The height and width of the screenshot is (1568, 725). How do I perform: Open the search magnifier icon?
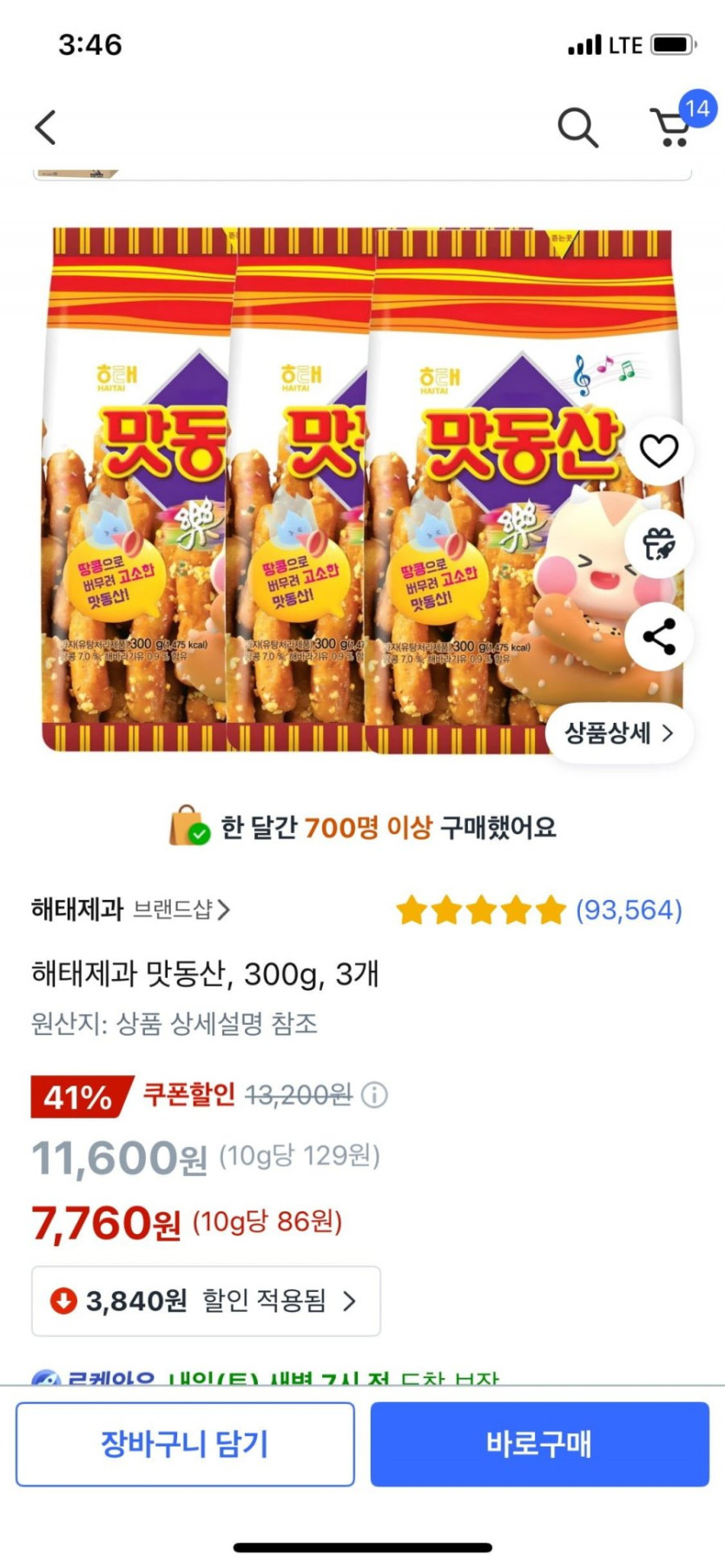click(x=577, y=128)
